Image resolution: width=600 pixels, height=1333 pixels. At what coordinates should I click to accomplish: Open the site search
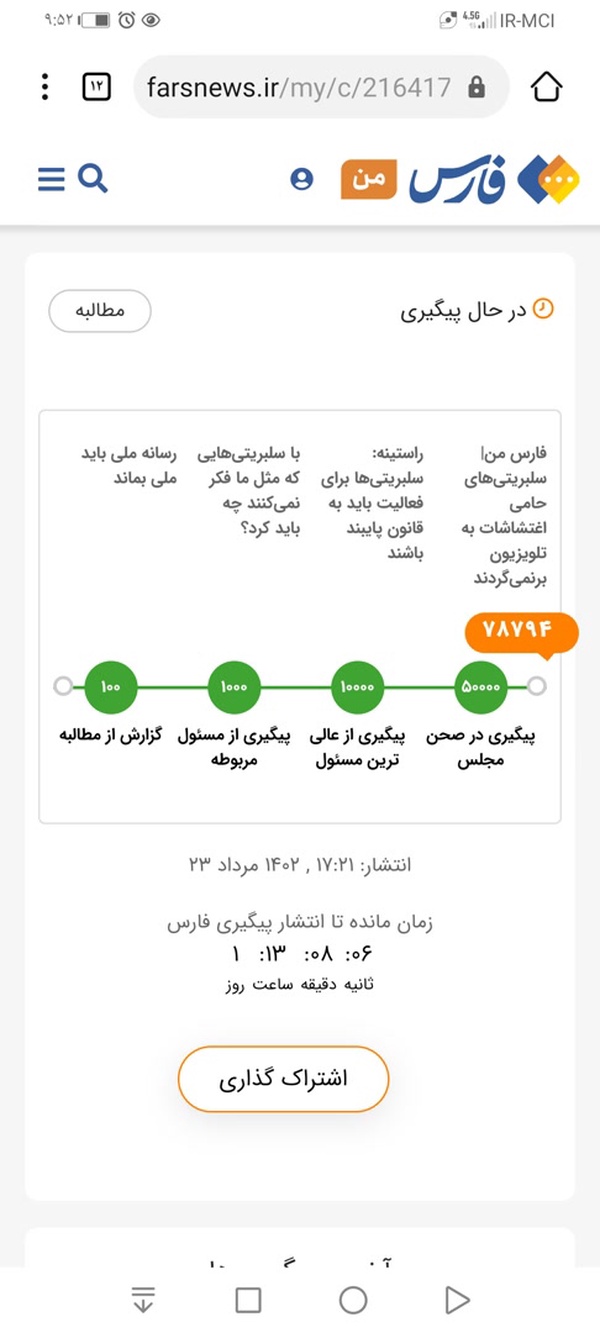(92, 179)
